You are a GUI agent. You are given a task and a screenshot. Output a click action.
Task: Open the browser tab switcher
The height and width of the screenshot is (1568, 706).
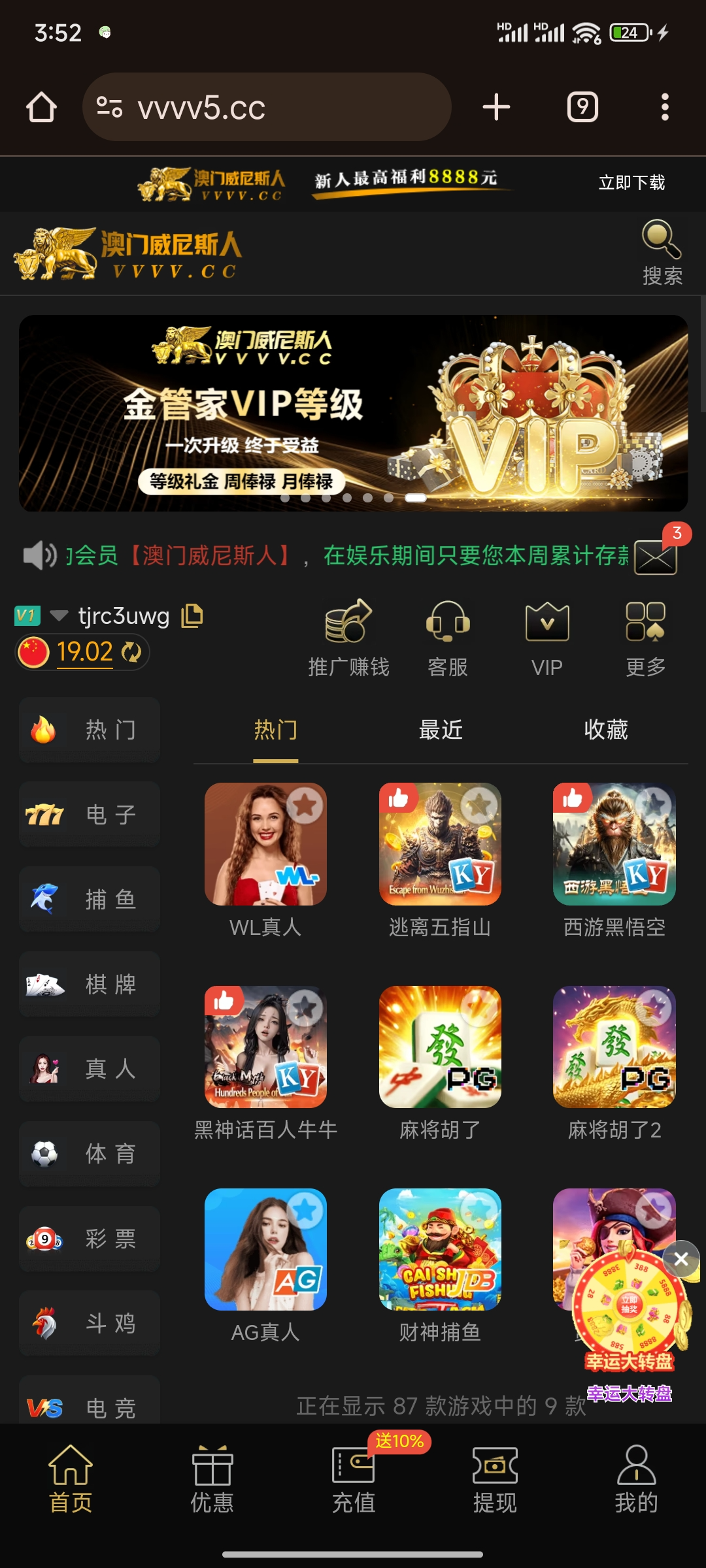coord(582,107)
